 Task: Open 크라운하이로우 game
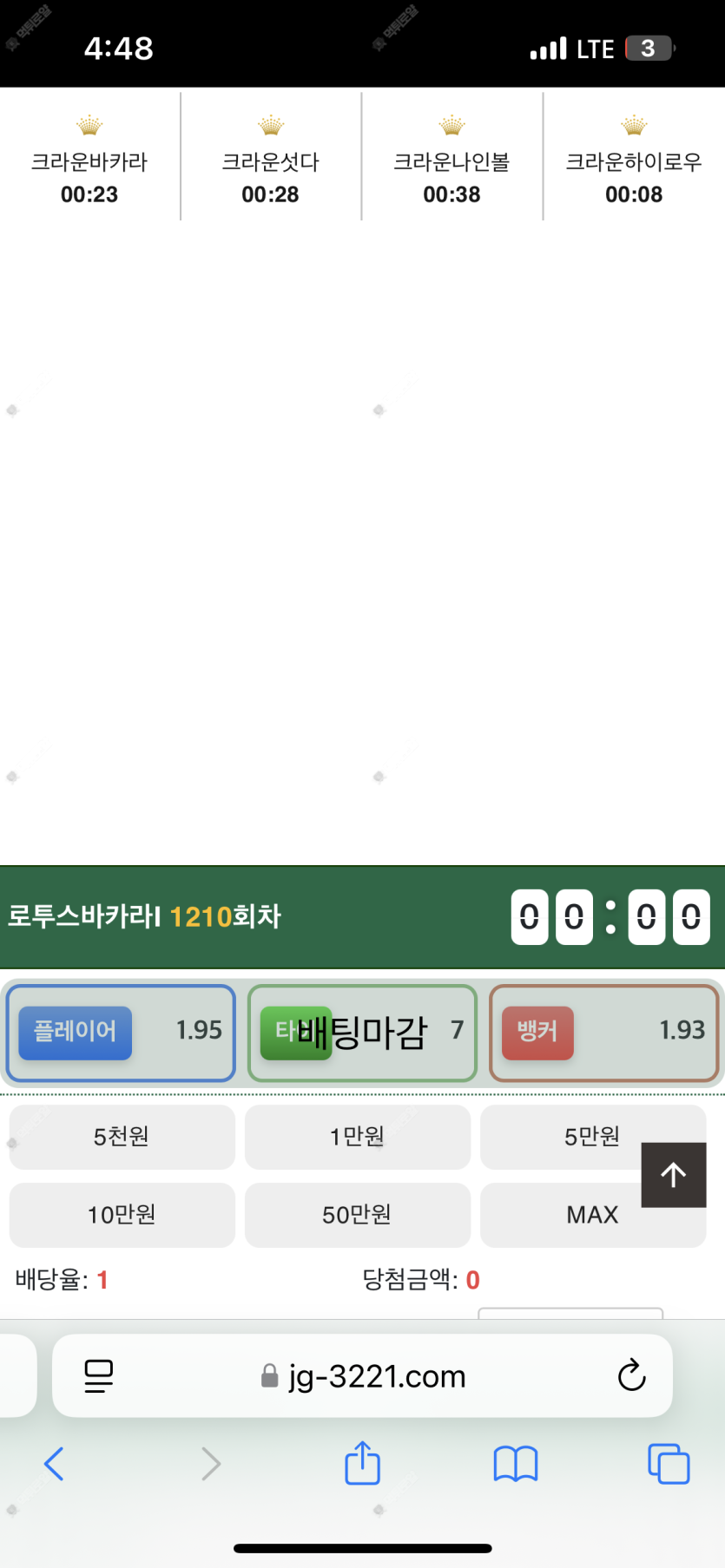(x=634, y=161)
